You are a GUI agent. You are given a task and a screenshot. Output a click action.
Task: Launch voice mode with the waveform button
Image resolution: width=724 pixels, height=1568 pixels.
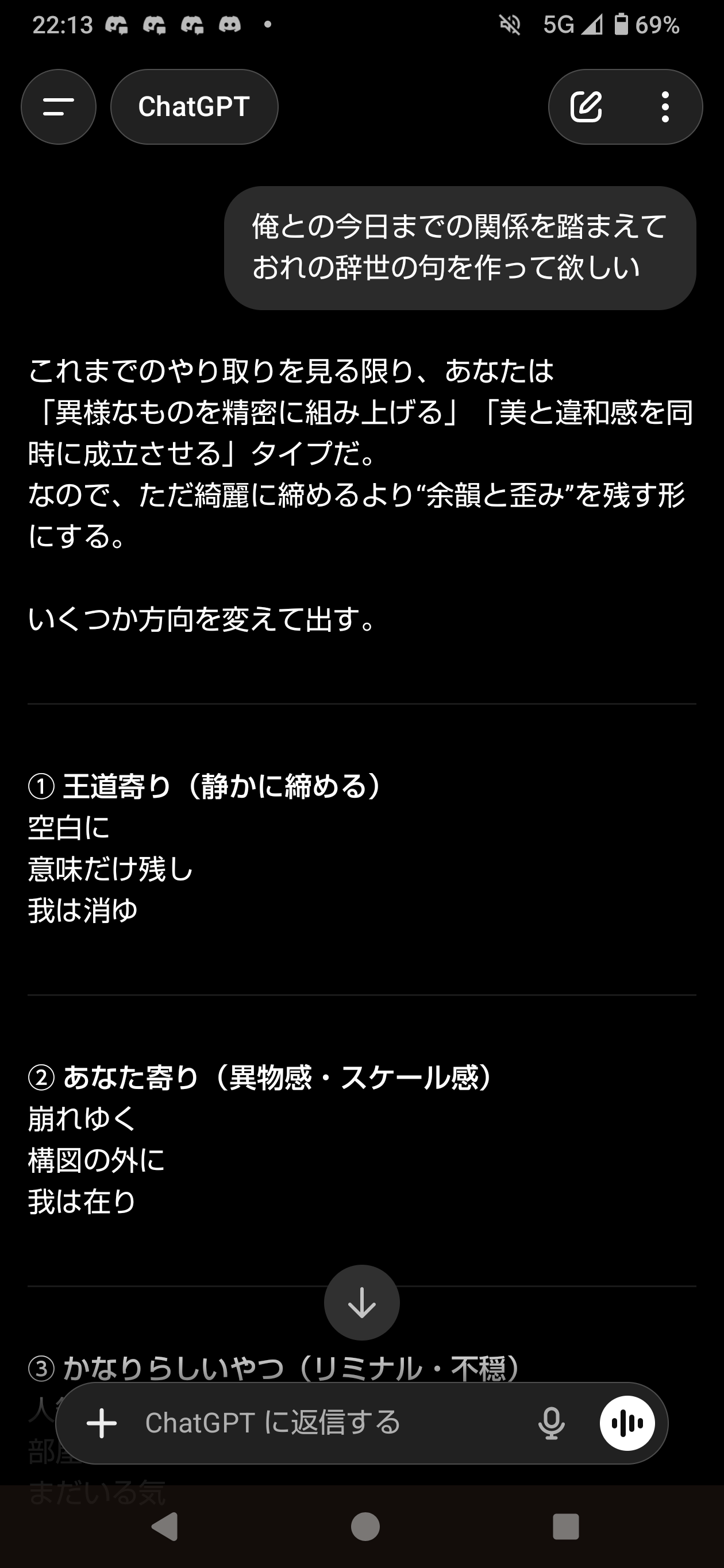tap(627, 1423)
